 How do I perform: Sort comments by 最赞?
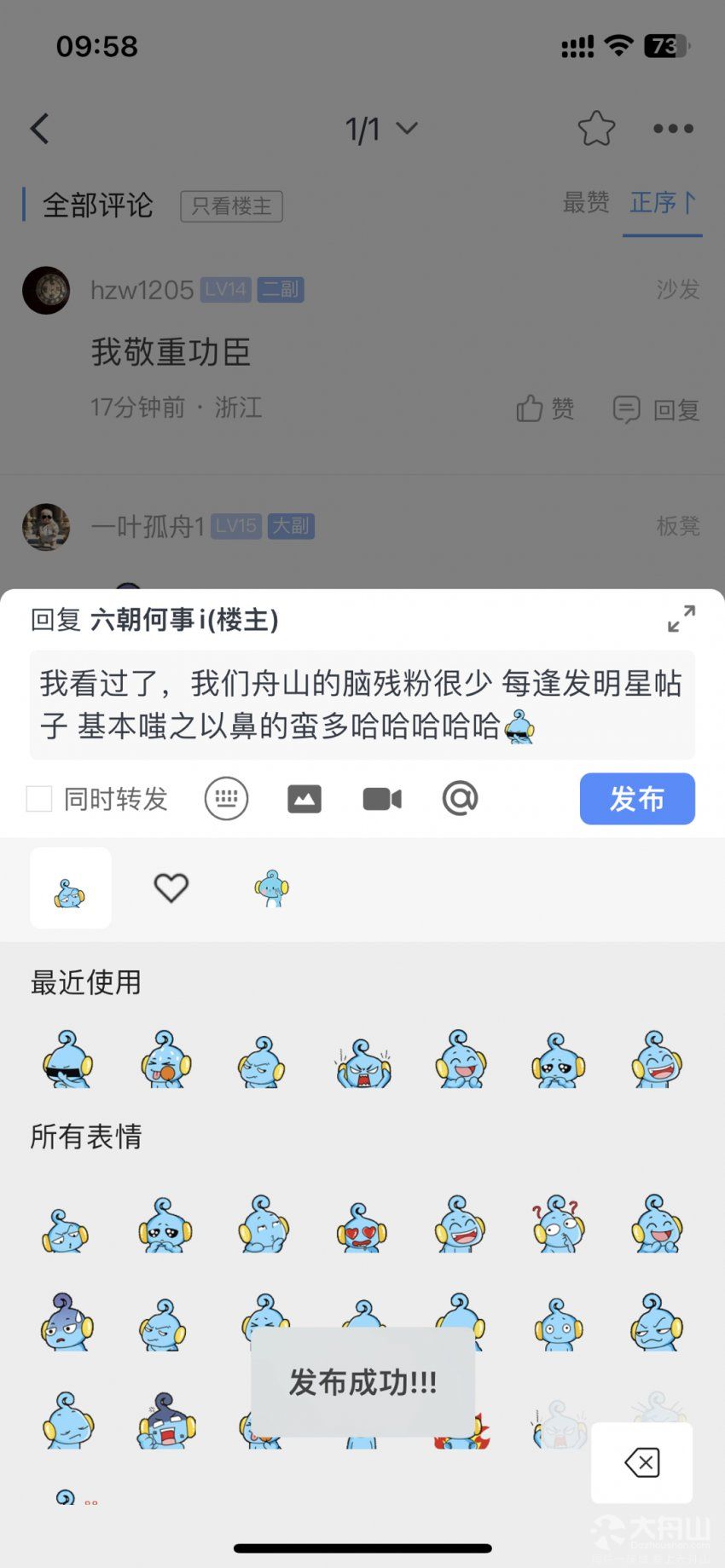coord(586,203)
